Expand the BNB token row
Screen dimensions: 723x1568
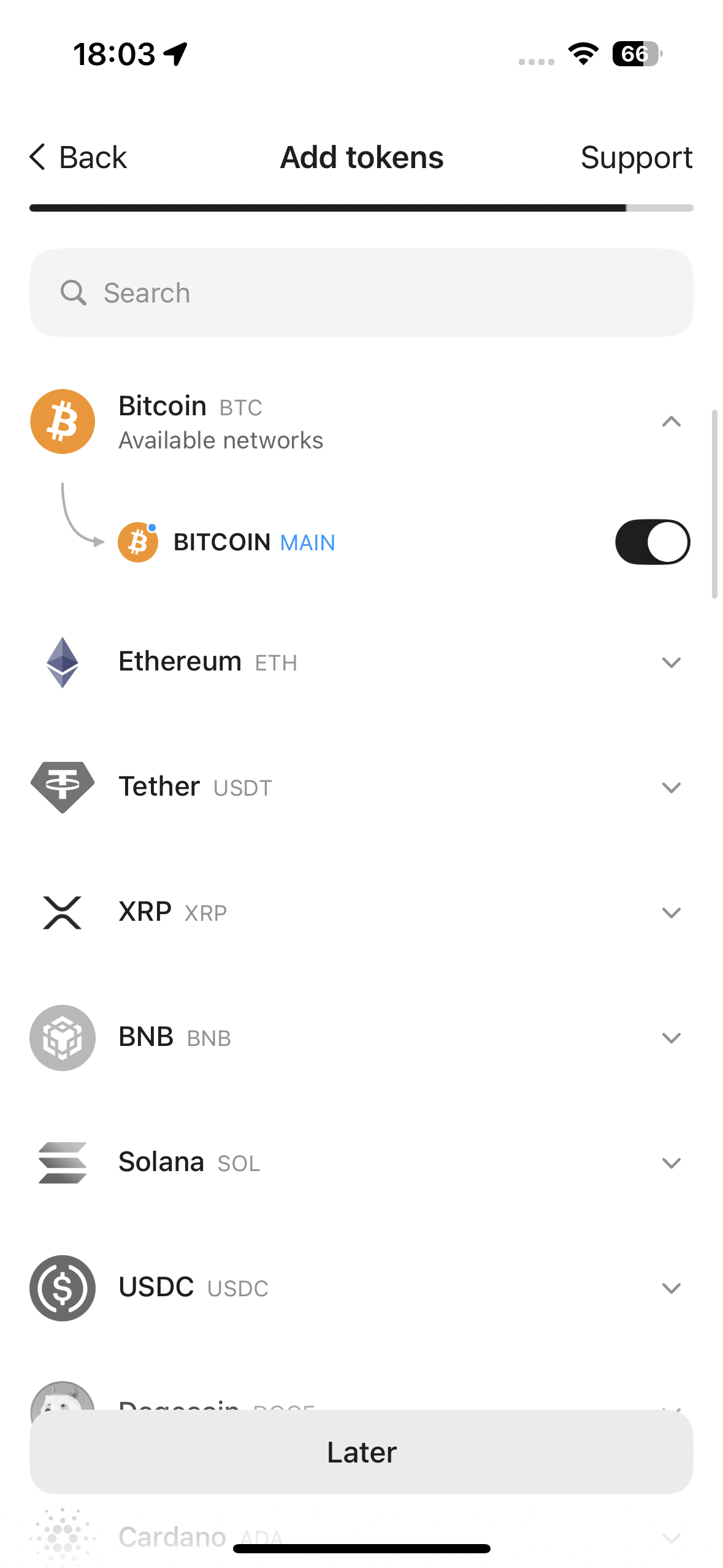(361, 1038)
